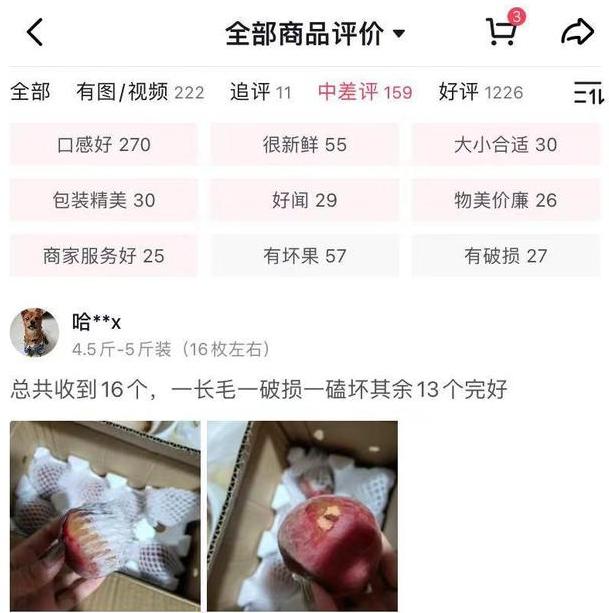Select the 中差评 tab

point(365,92)
